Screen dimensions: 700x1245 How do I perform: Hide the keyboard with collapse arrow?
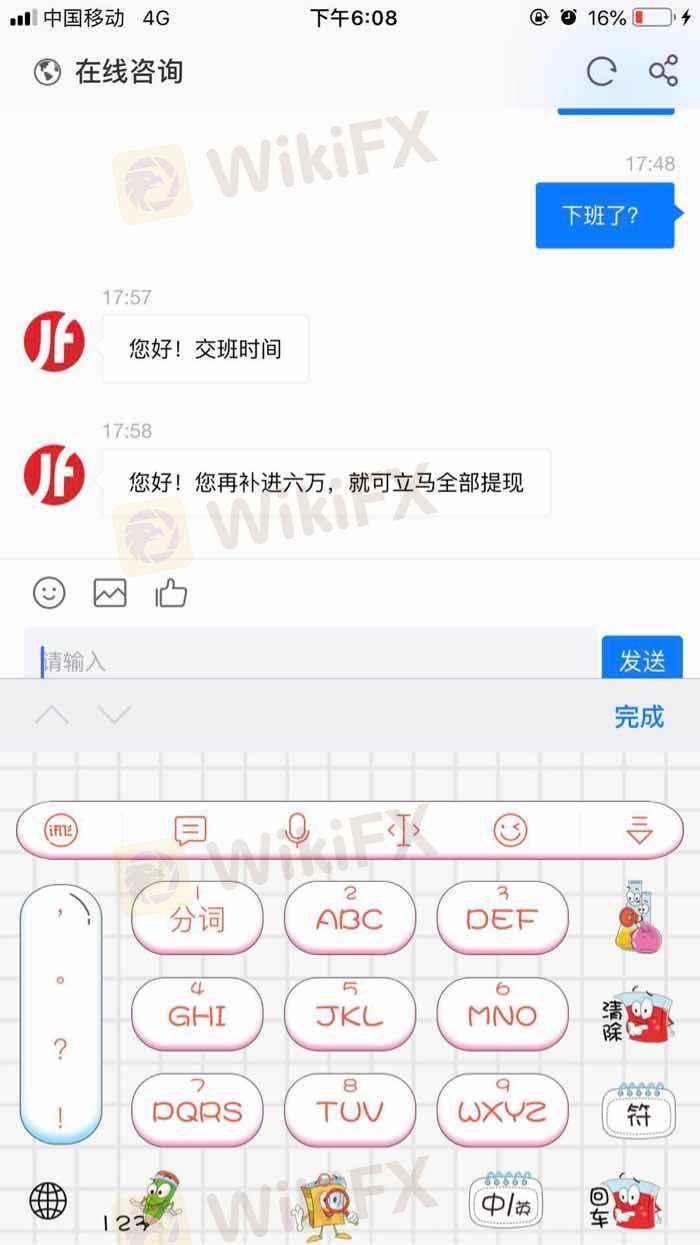click(x=639, y=830)
